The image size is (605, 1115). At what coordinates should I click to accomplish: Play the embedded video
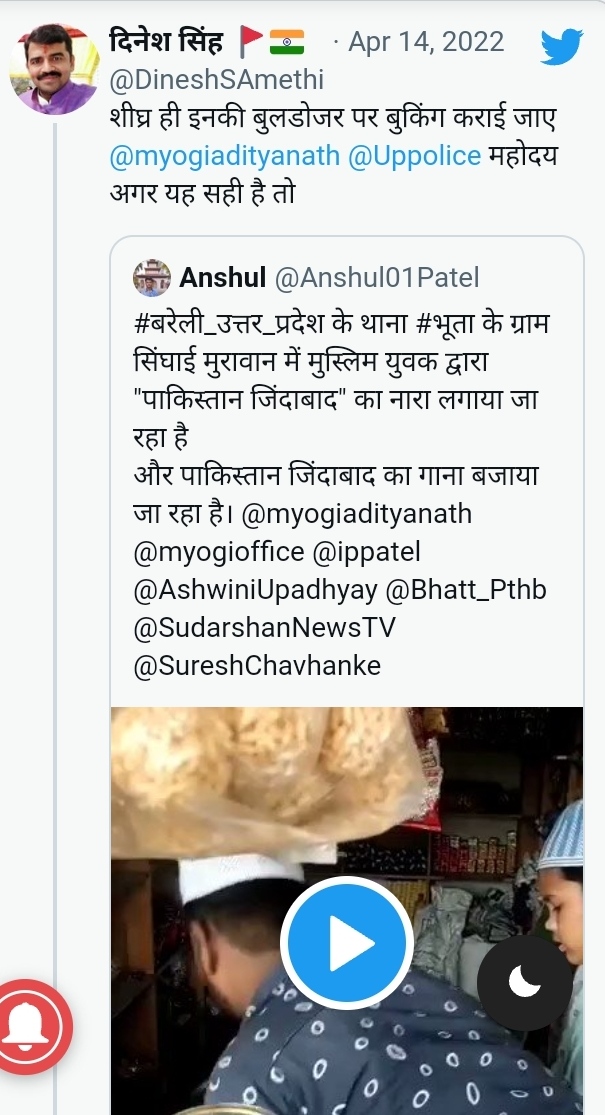click(x=346, y=942)
